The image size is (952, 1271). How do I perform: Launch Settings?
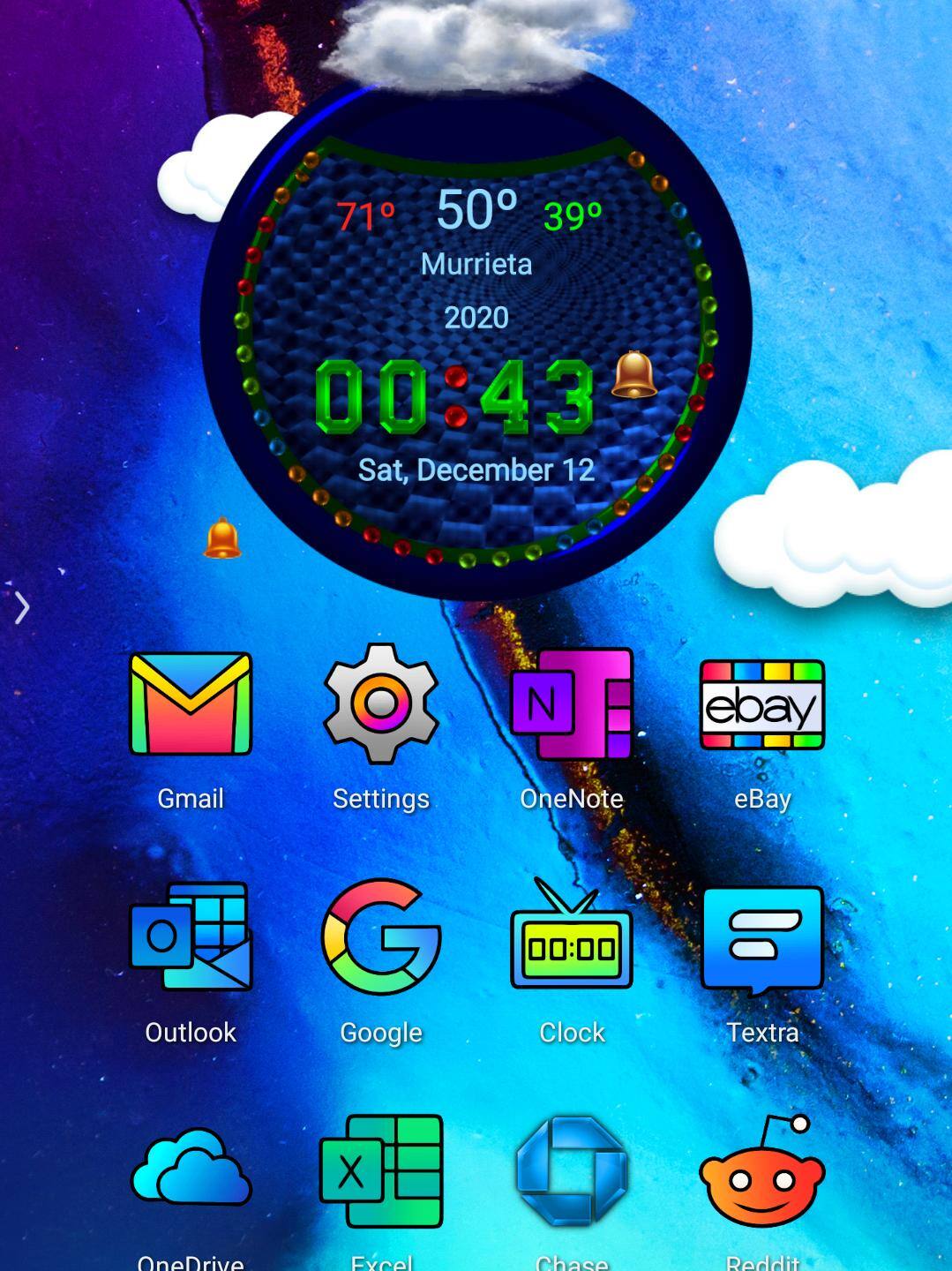[380, 704]
